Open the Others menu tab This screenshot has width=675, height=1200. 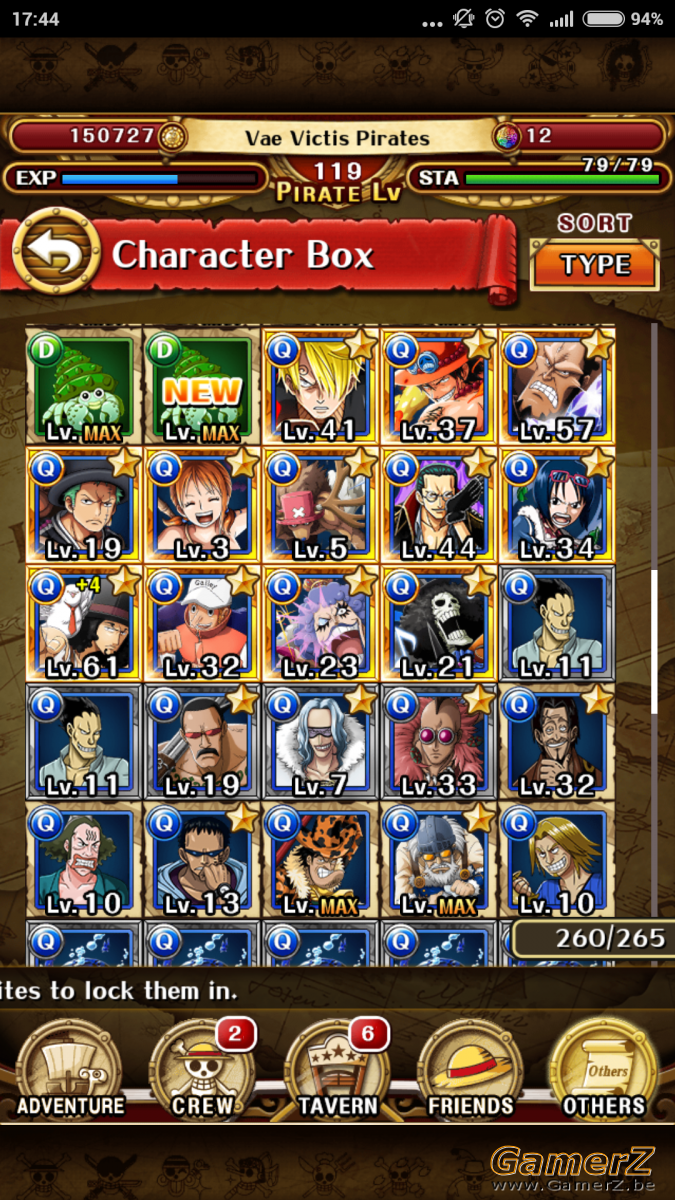pyautogui.click(x=604, y=1067)
